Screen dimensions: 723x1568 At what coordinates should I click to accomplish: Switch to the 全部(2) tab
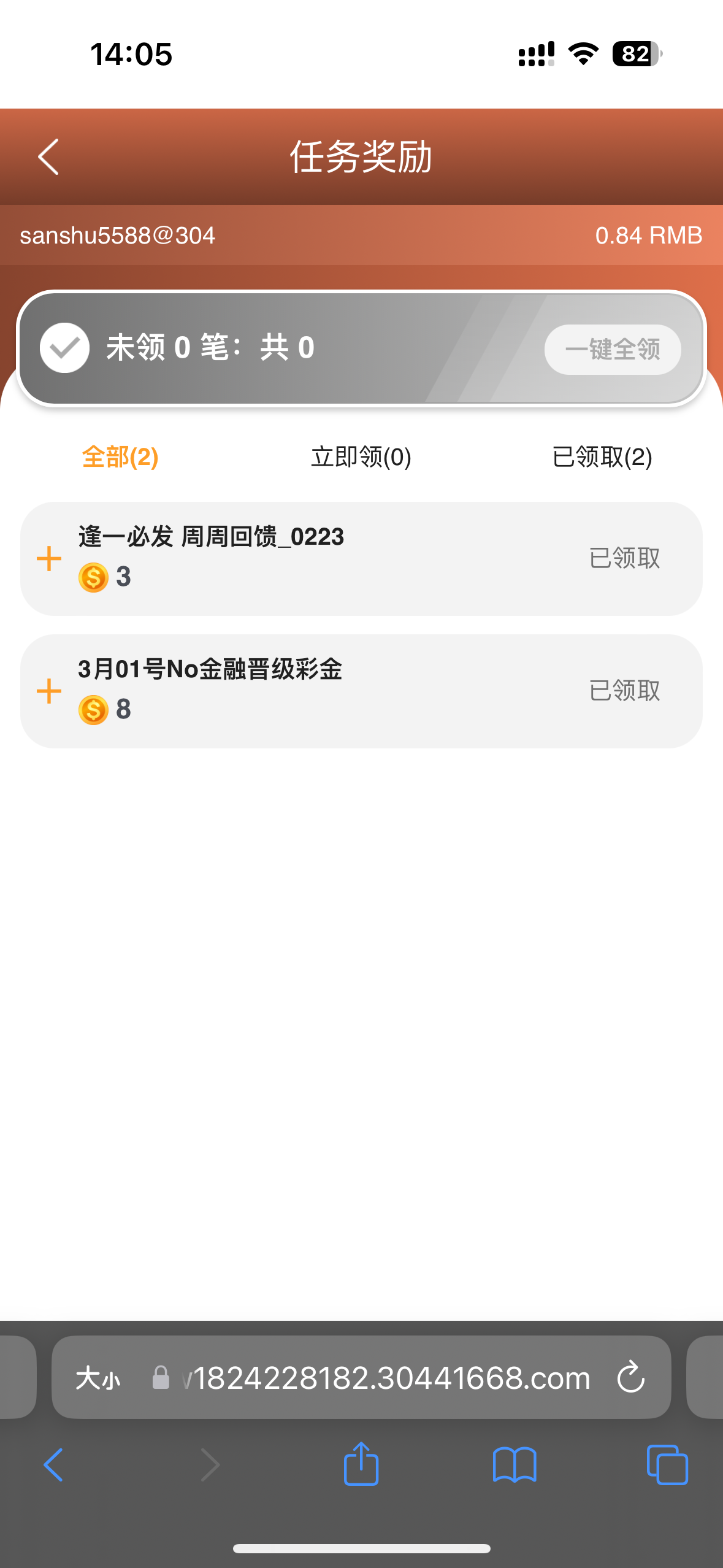120,457
